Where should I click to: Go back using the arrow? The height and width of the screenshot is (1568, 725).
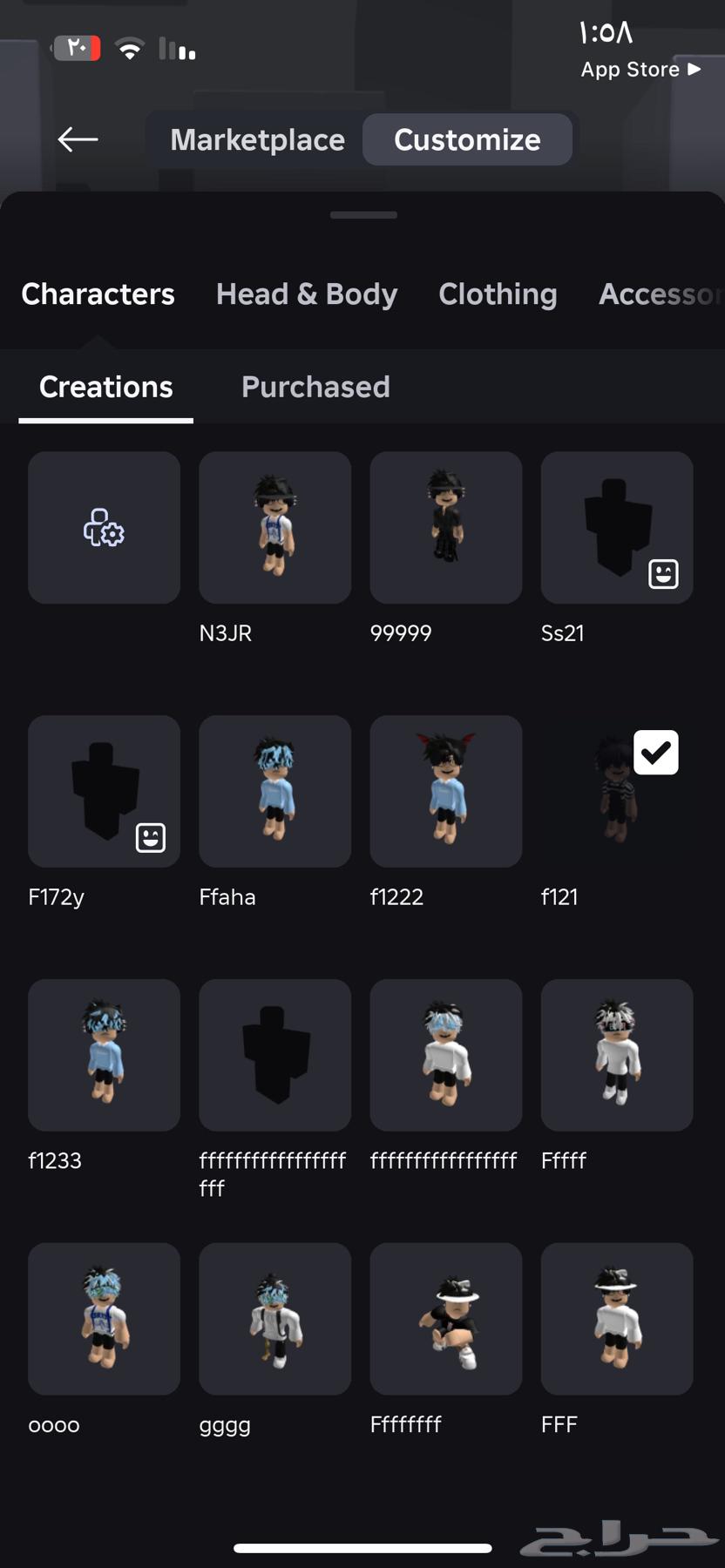78,139
